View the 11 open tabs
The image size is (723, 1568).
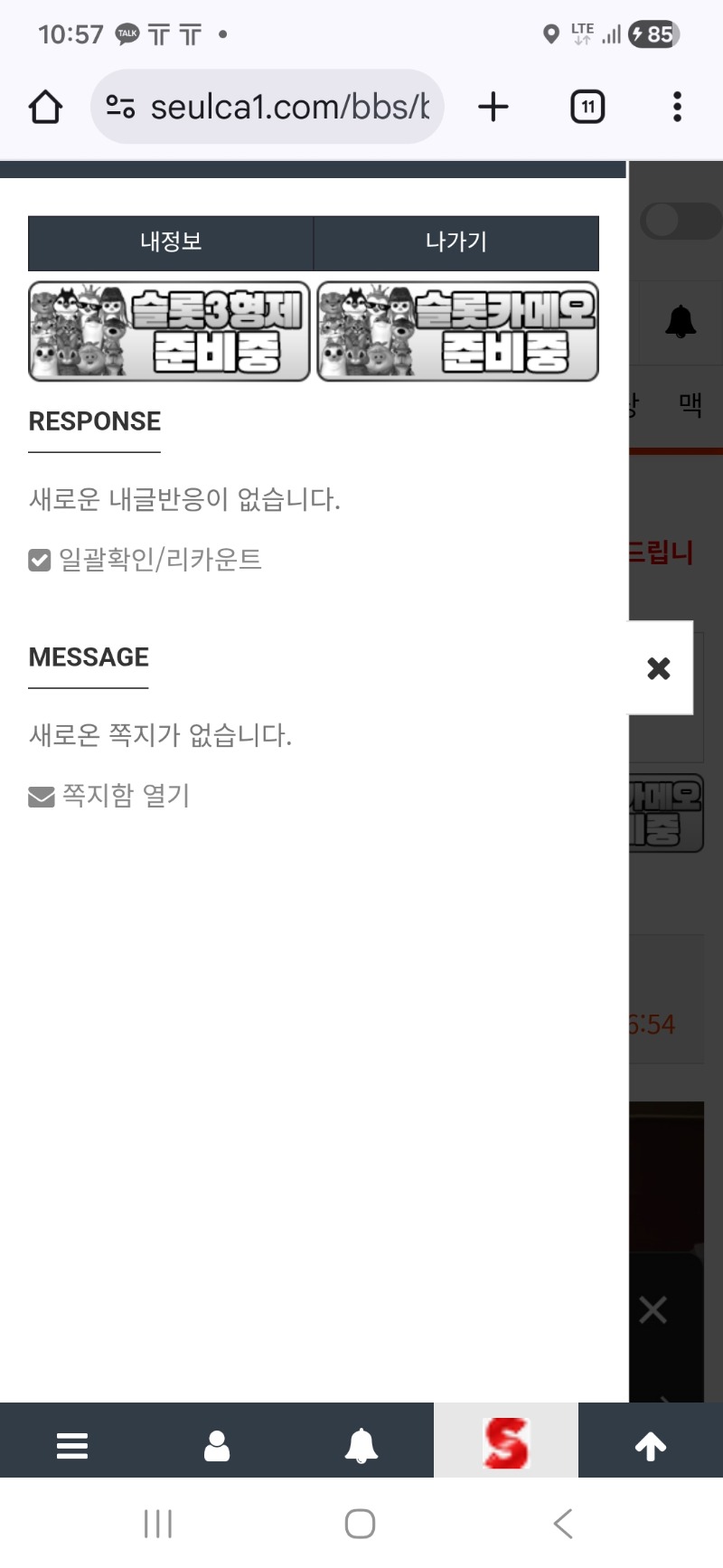coord(587,107)
